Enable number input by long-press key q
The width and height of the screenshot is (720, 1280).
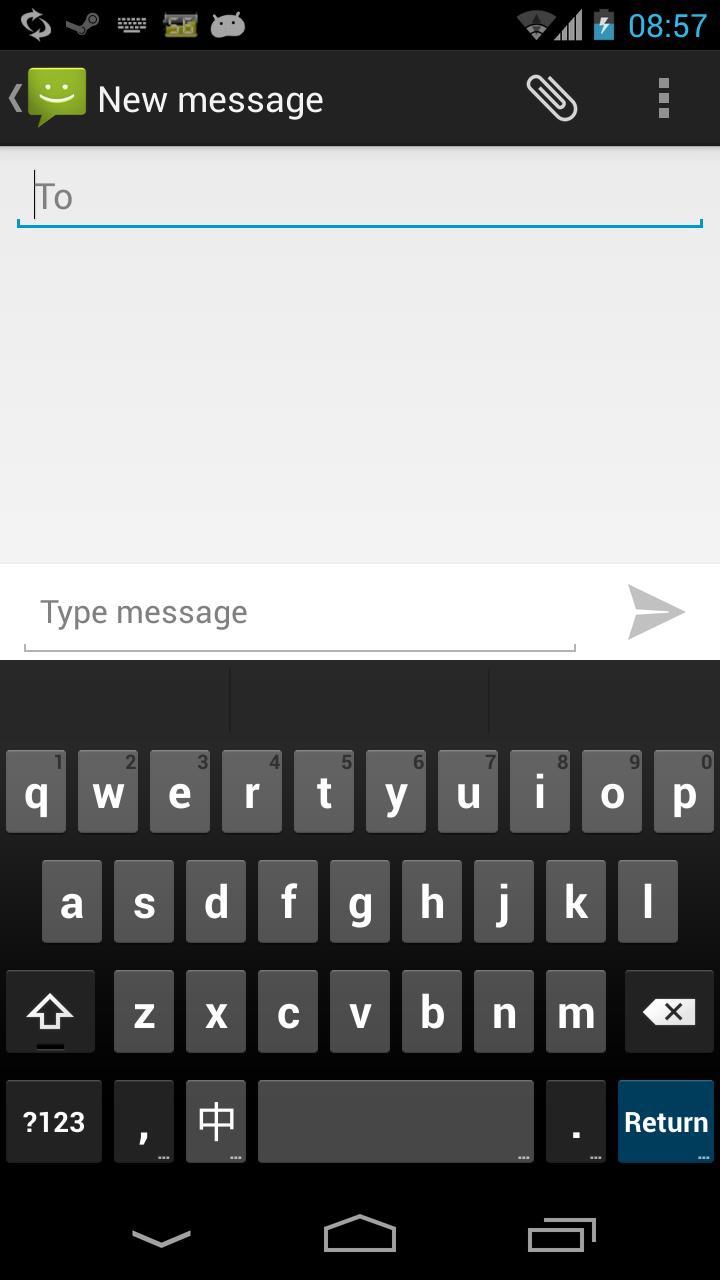click(35, 791)
